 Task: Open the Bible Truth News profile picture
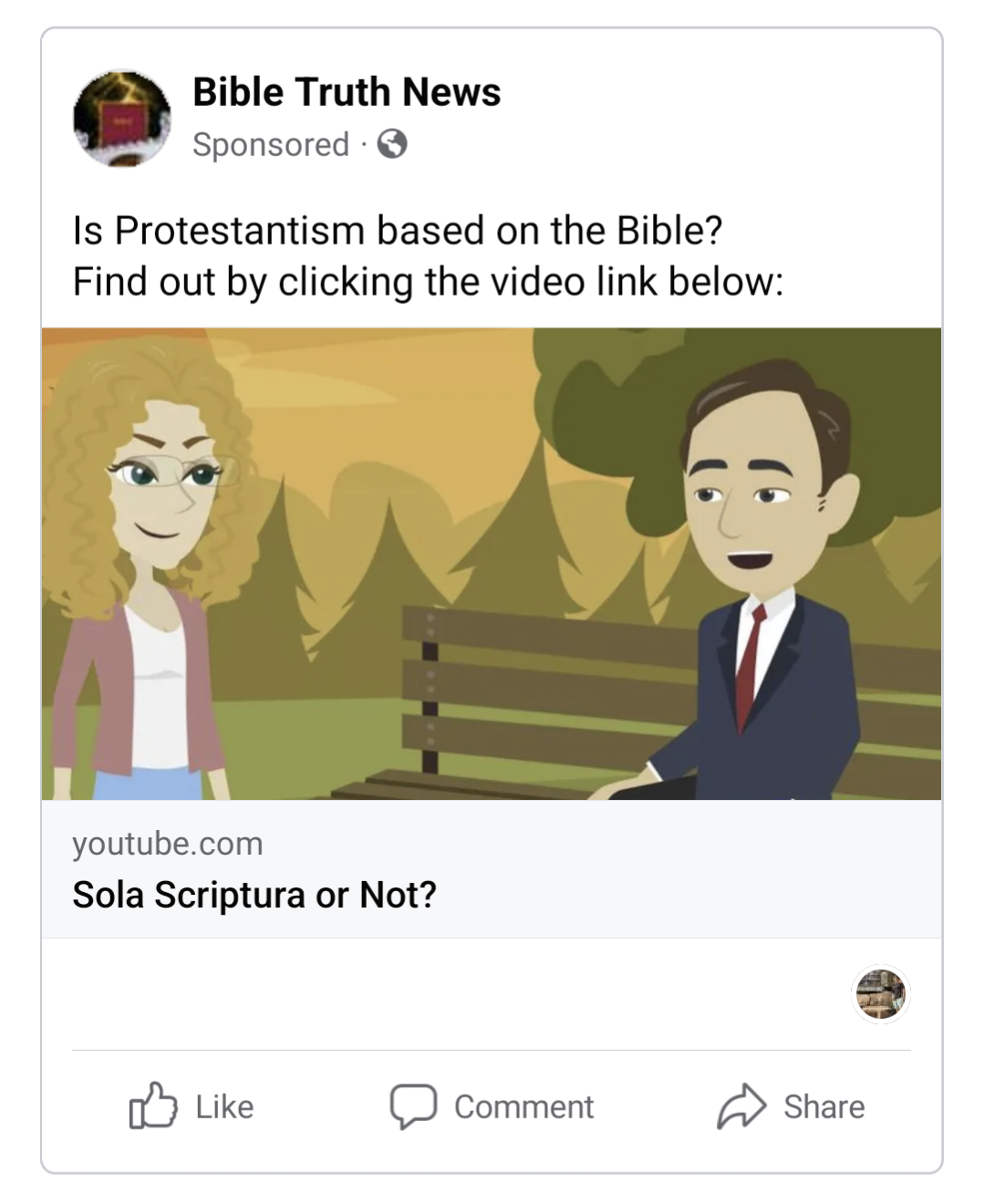pos(121,118)
